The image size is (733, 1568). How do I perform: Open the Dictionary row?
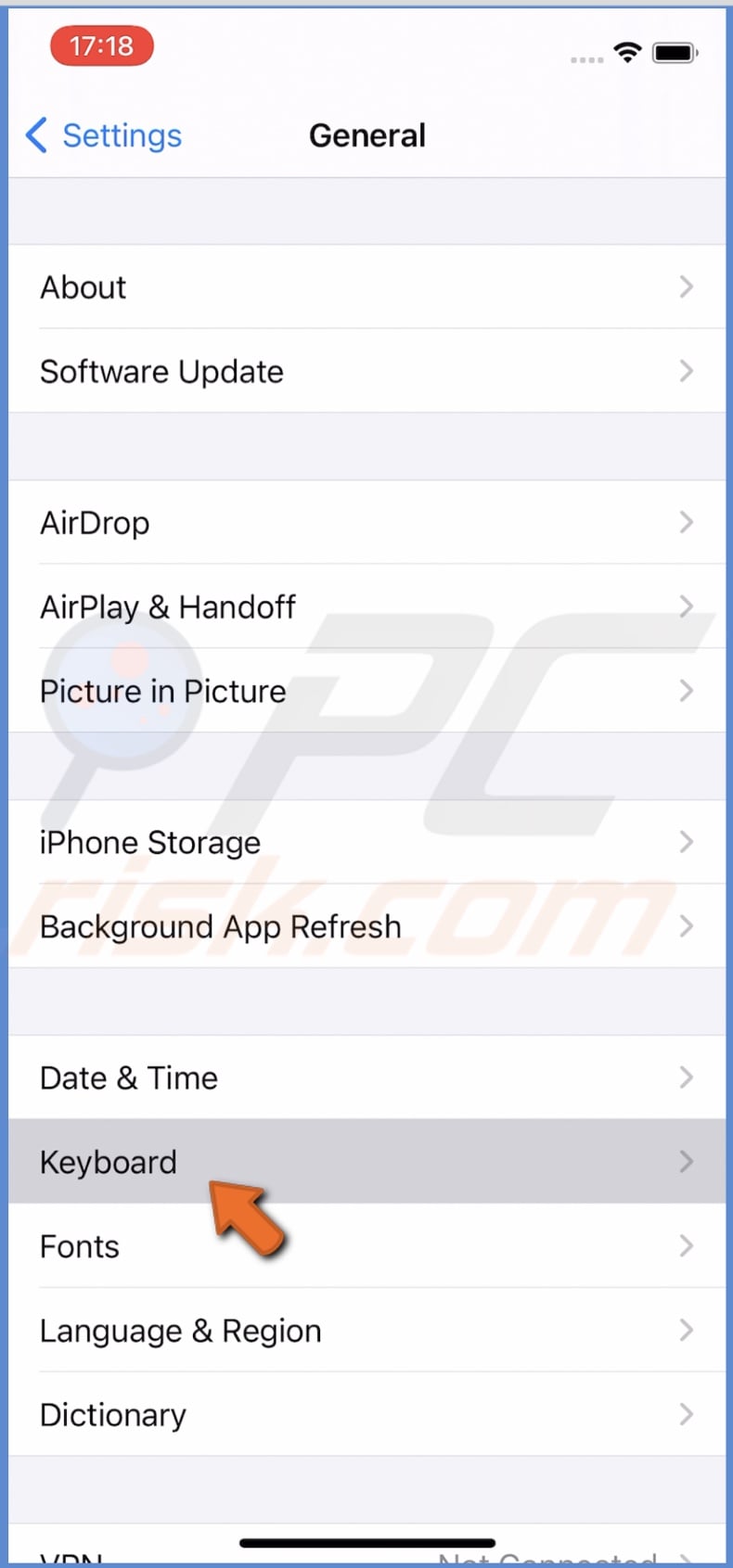pos(366,1415)
